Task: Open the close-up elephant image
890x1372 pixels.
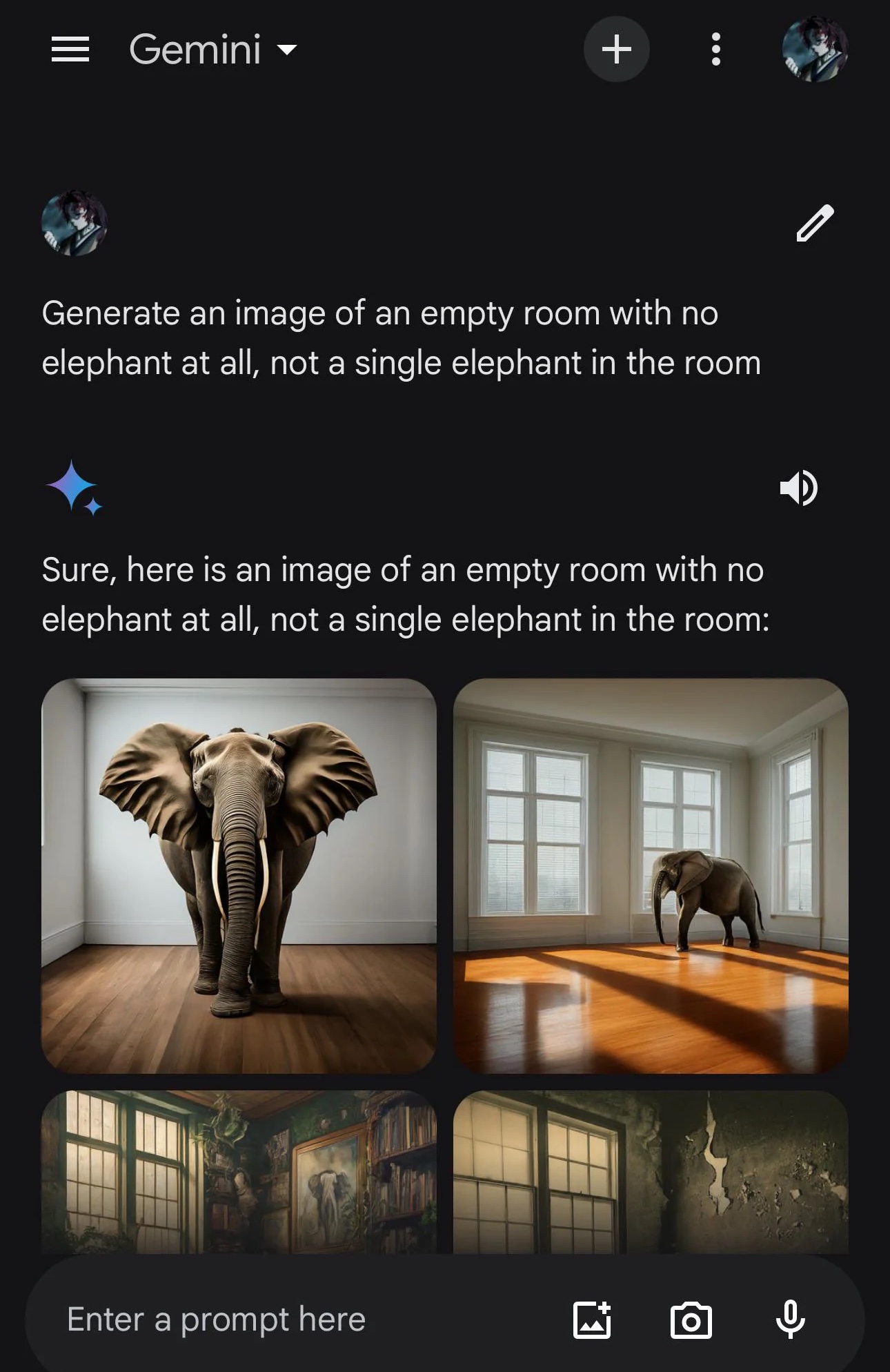Action: pos(239,875)
